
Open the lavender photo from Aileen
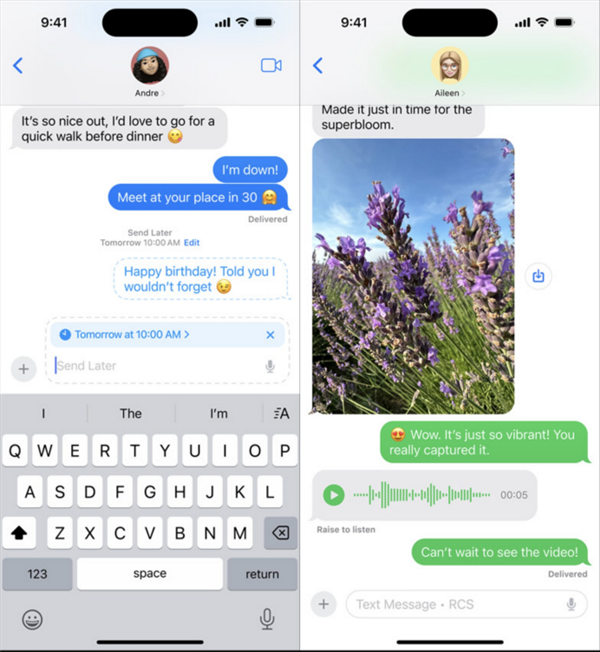click(x=412, y=276)
